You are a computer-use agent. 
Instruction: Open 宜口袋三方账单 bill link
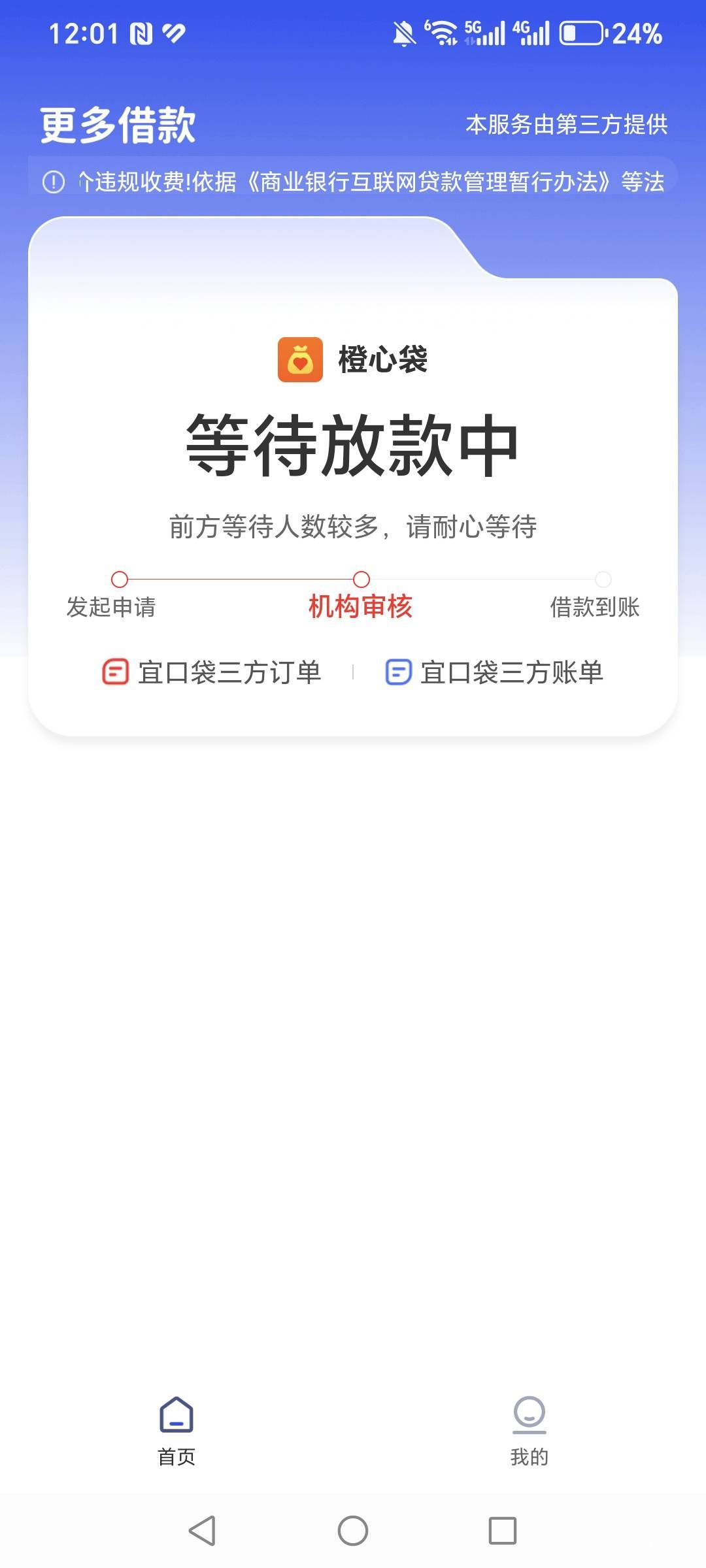click(494, 672)
